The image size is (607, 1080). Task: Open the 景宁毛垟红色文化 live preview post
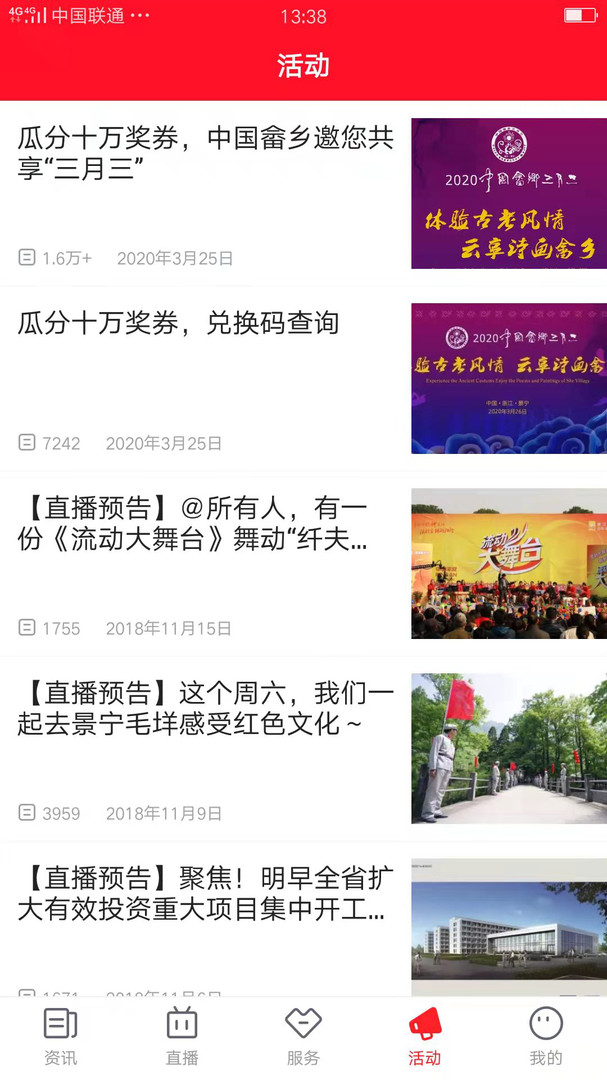205,708
